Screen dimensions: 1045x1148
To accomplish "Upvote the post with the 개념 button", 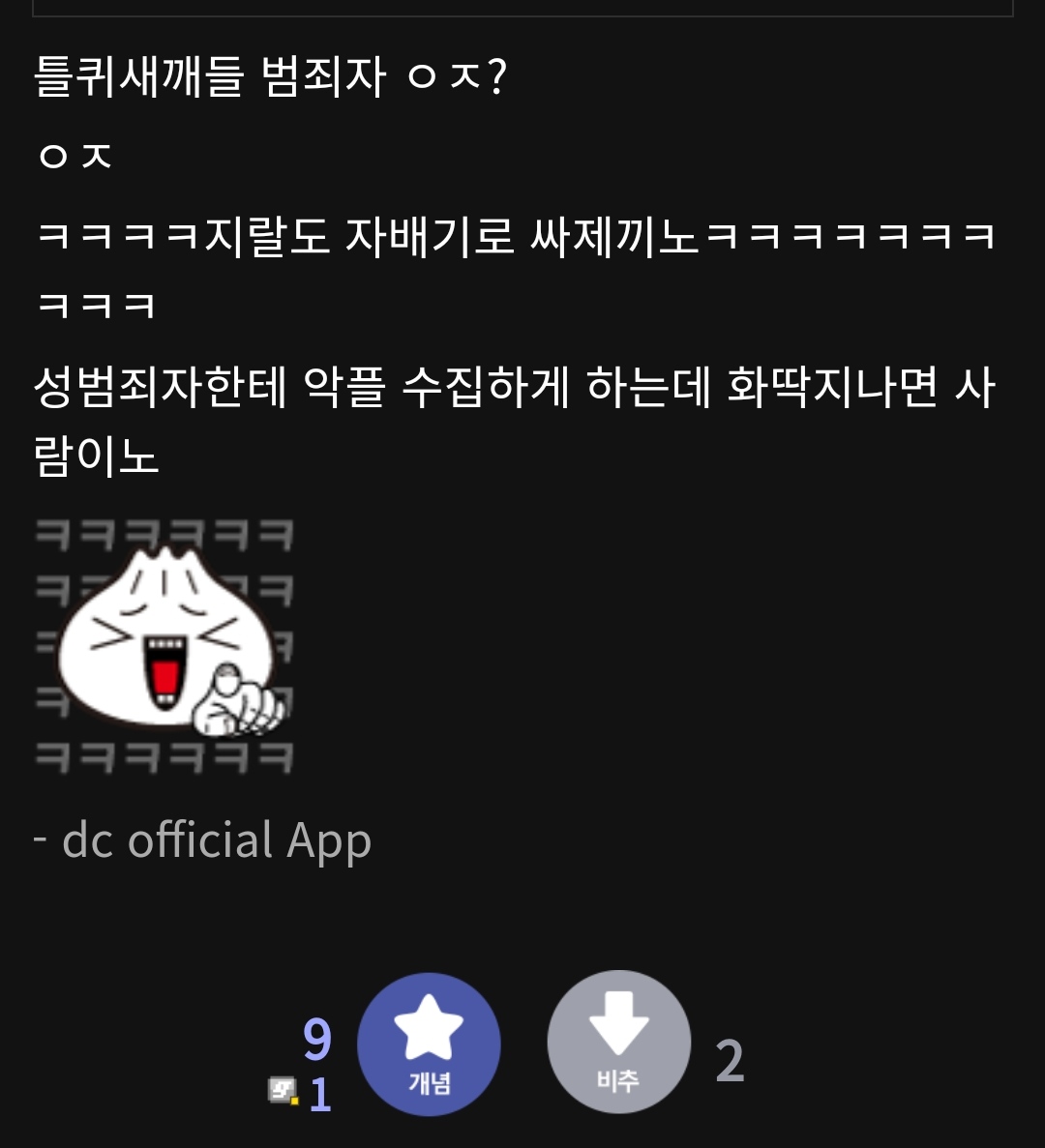I will (429, 1045).
